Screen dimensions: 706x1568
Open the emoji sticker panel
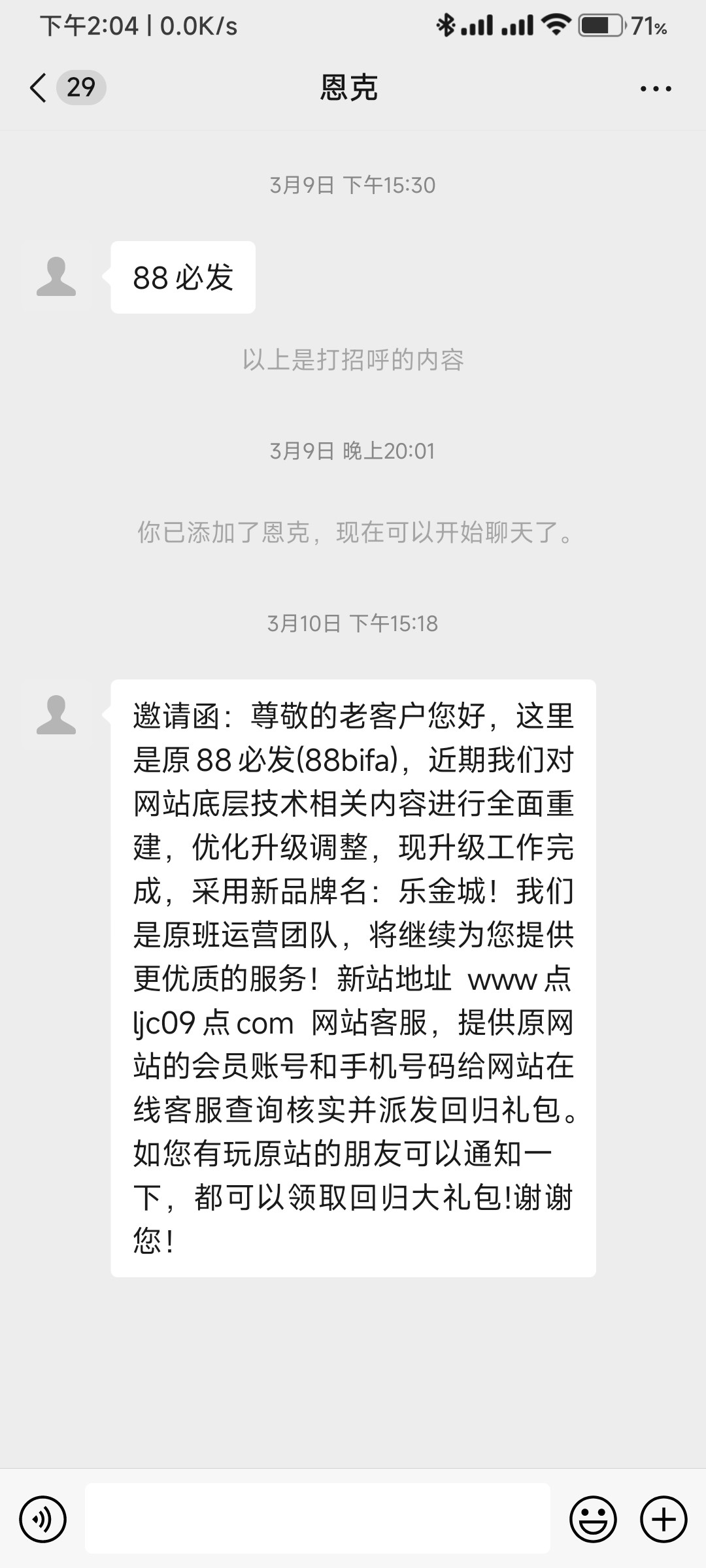pyautogui.click(x=593, y=1519)
